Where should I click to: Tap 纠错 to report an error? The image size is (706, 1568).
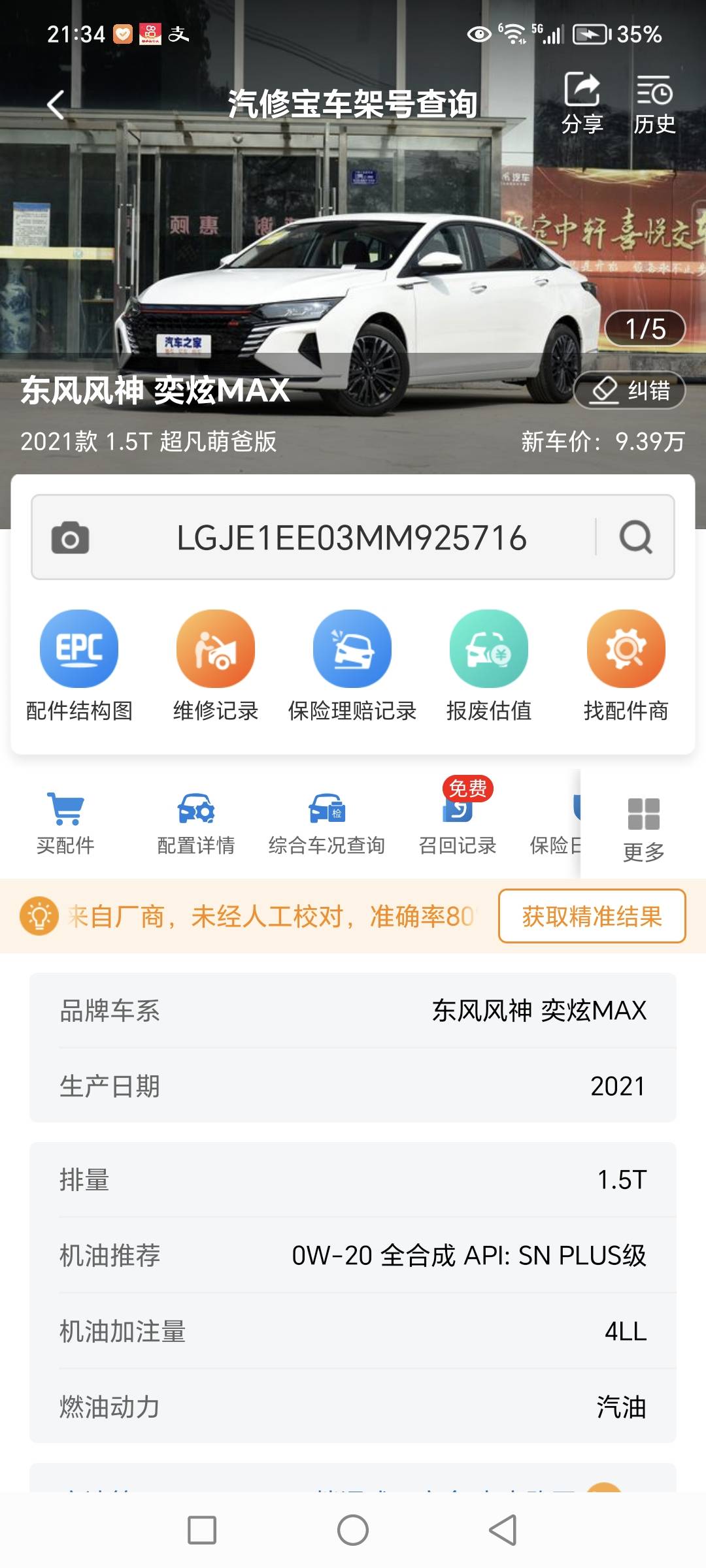click(630, 391)
